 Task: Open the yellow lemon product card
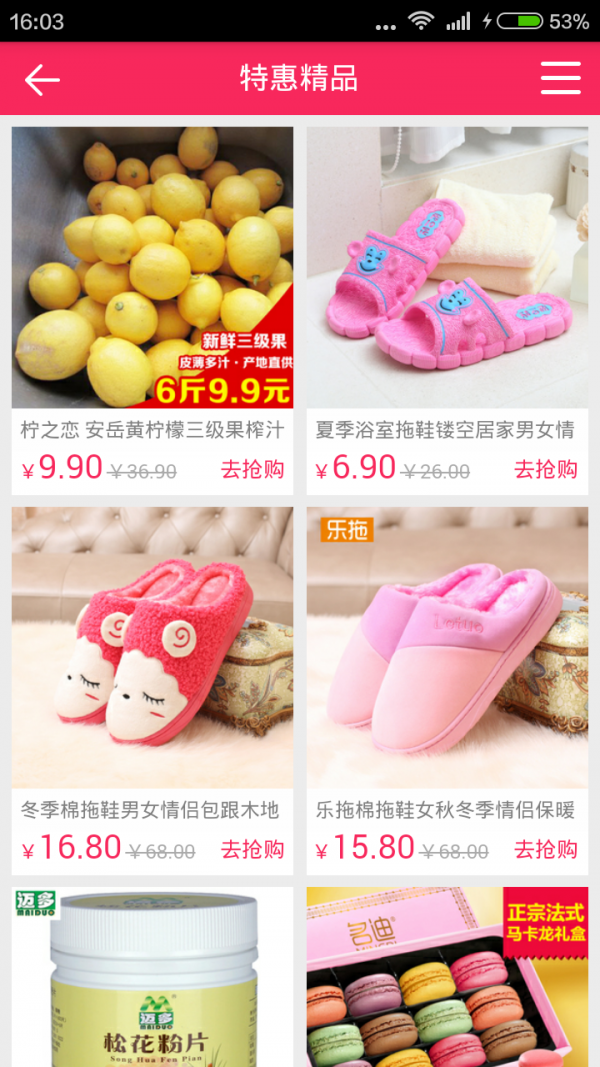[152, 268]
